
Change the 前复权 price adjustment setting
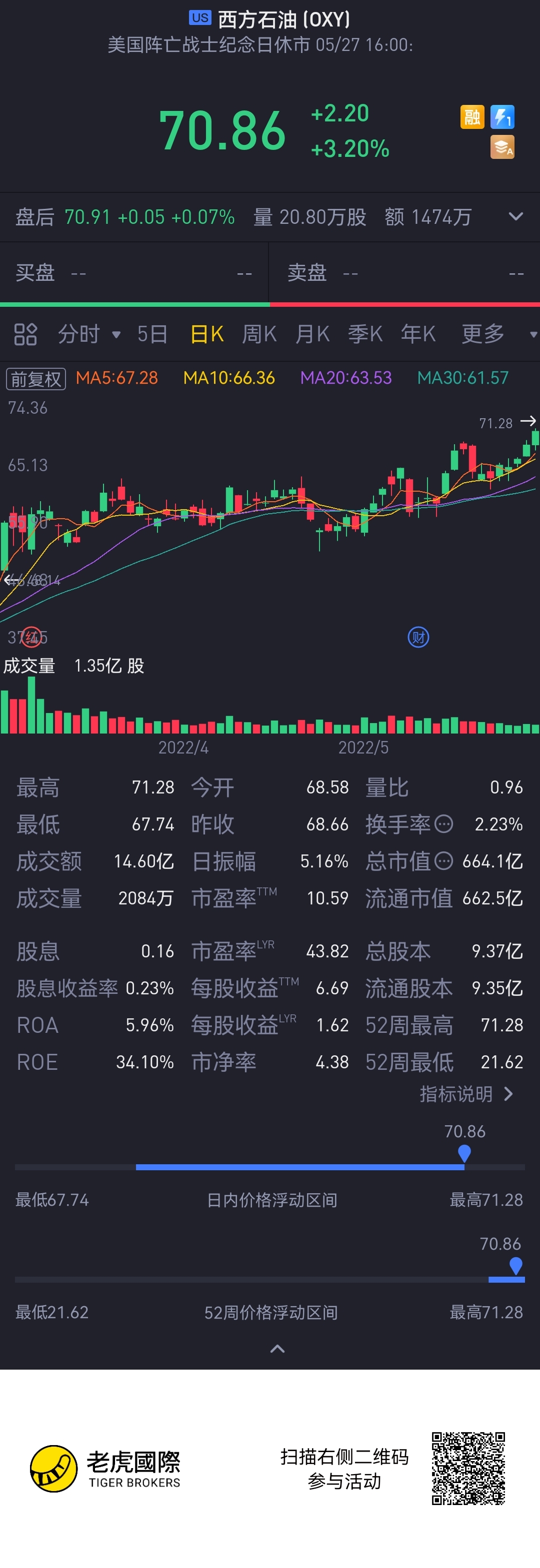click(36, 379)
